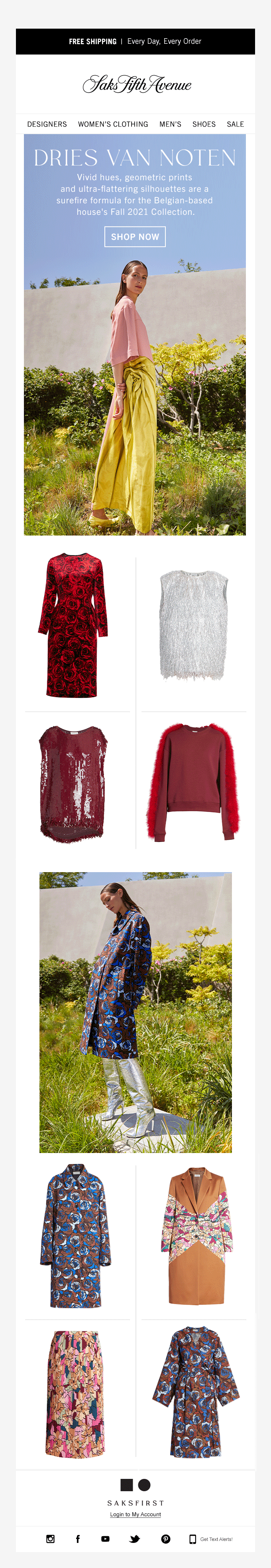Viewport: 271px width, 1568px height.
Task: Open the Designers category
Action: [x=47, y=124]
